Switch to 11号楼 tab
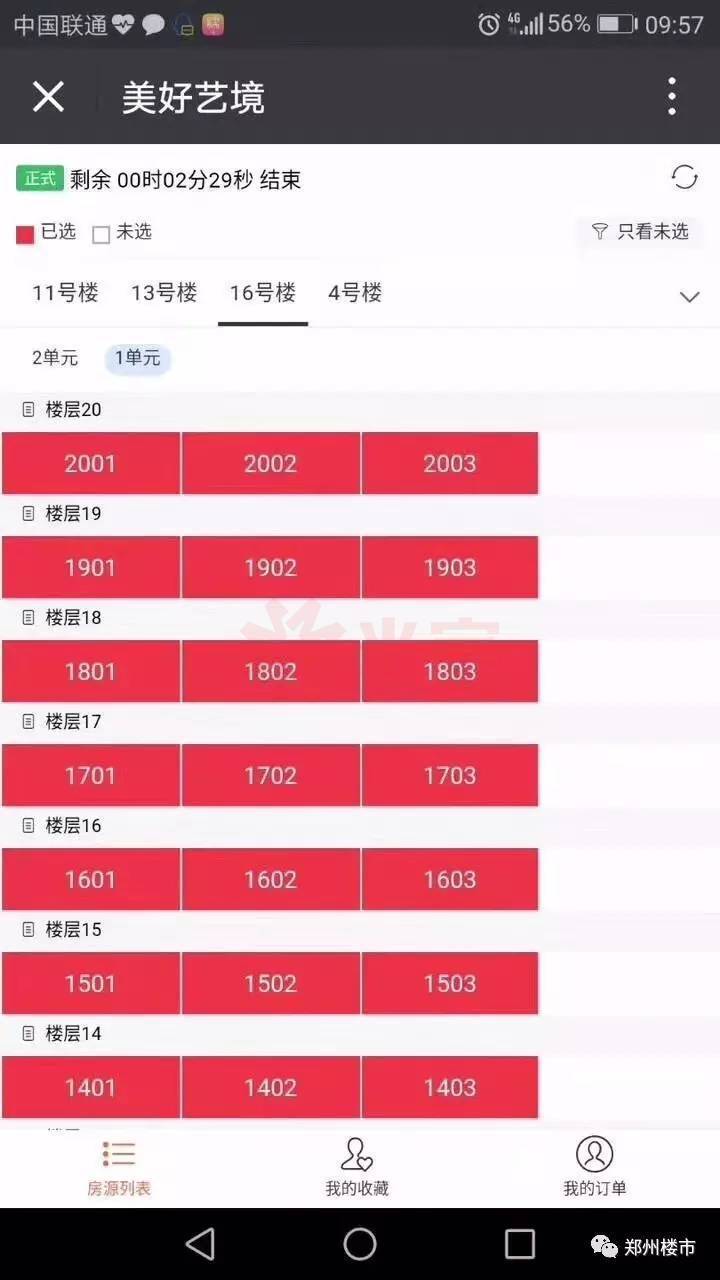 (x=66, y=293)
